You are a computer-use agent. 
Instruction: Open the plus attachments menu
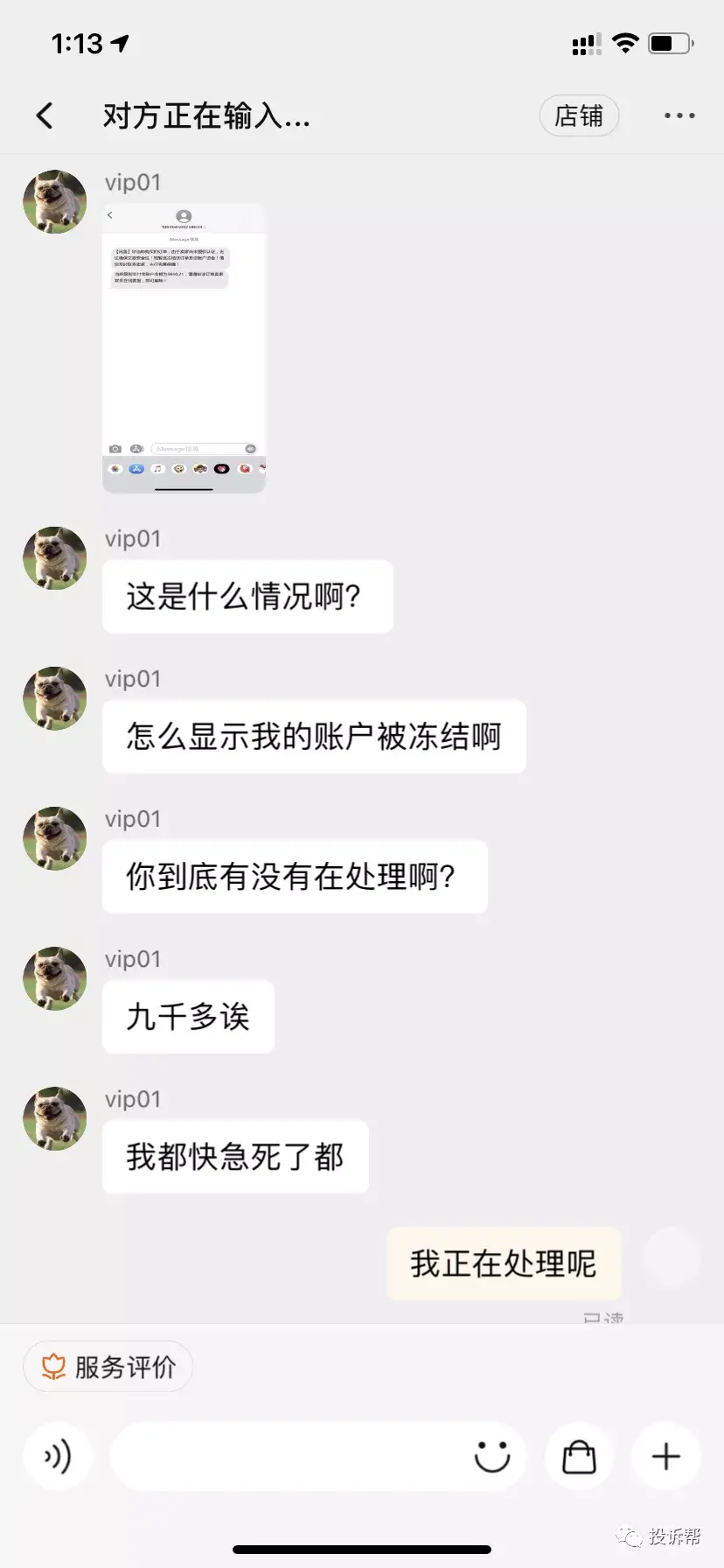[666, 1457]
